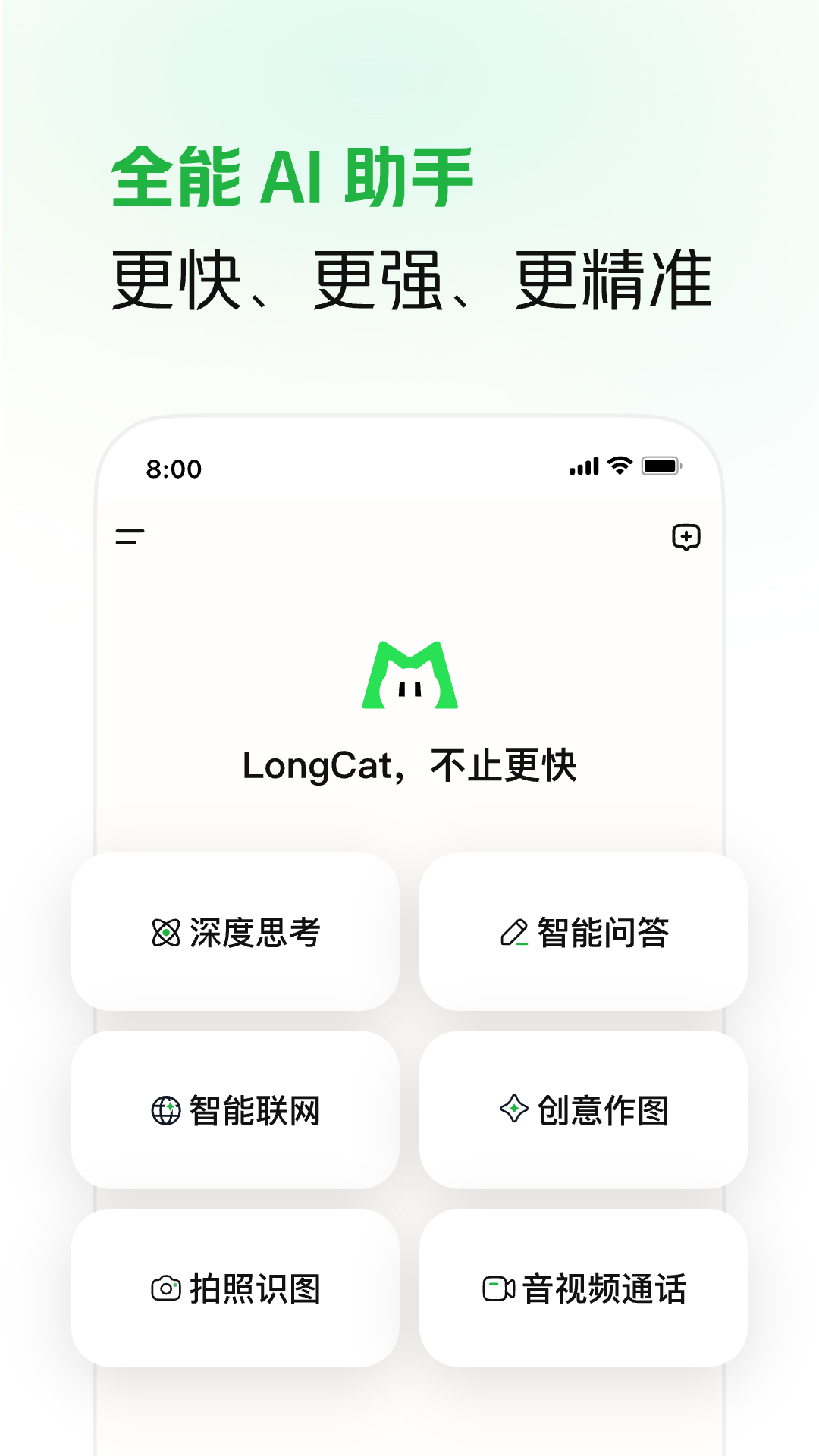Screen dimensions: 819x1456
Task: Launch 拍照识图 photo recognition
Action: (235, 1287)
